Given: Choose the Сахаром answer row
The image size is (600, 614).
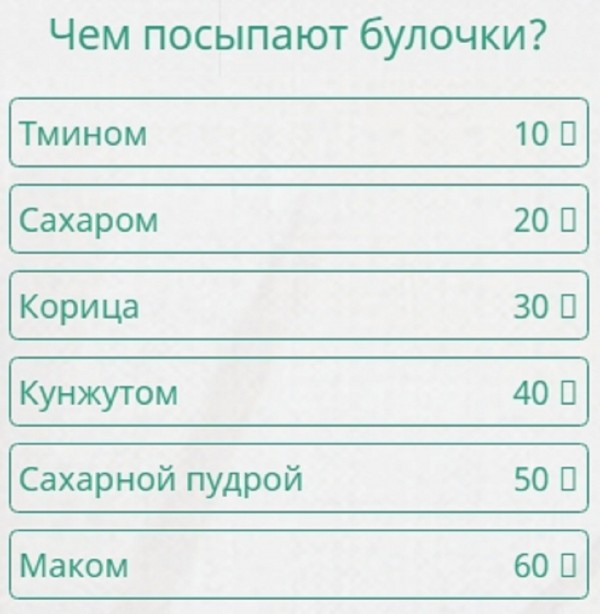Looking at the screenshot, I should (x=298, y=219).
